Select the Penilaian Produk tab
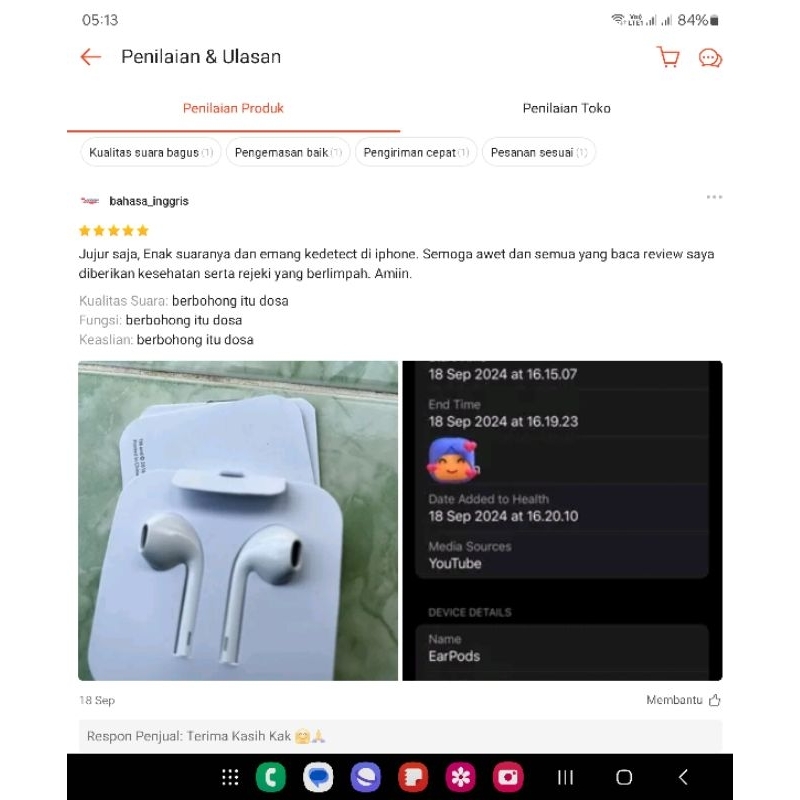The image size is (800, 800). point(233,108)
